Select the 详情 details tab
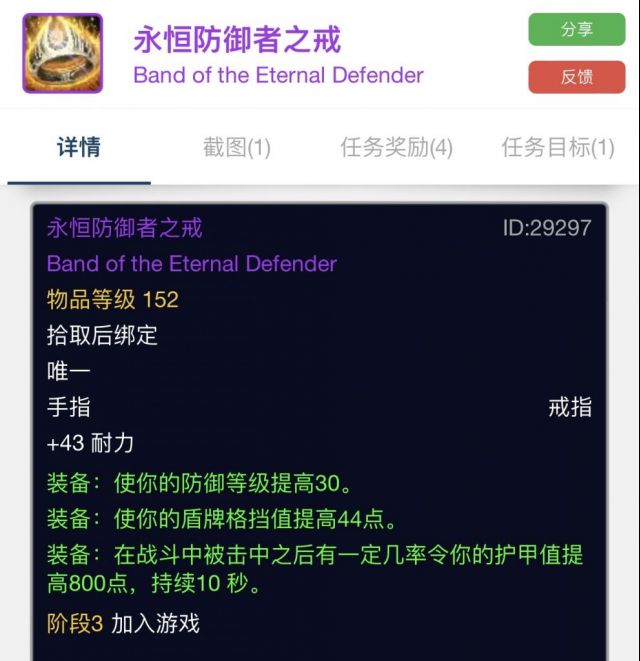 [x=78, y=148]
